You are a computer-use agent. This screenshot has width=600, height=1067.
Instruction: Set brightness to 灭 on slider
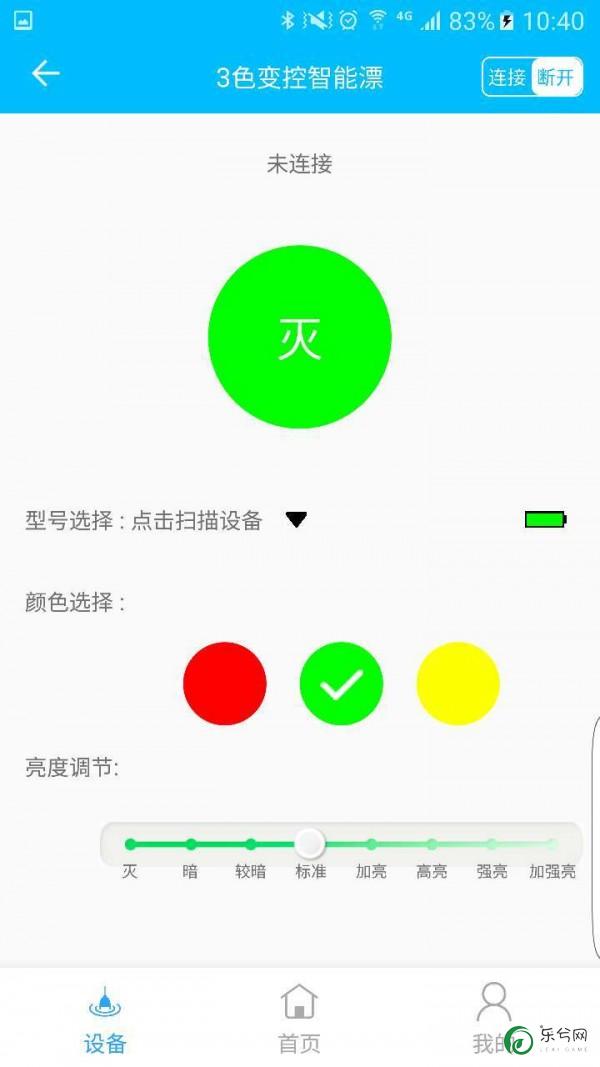[x=130, y=844]
